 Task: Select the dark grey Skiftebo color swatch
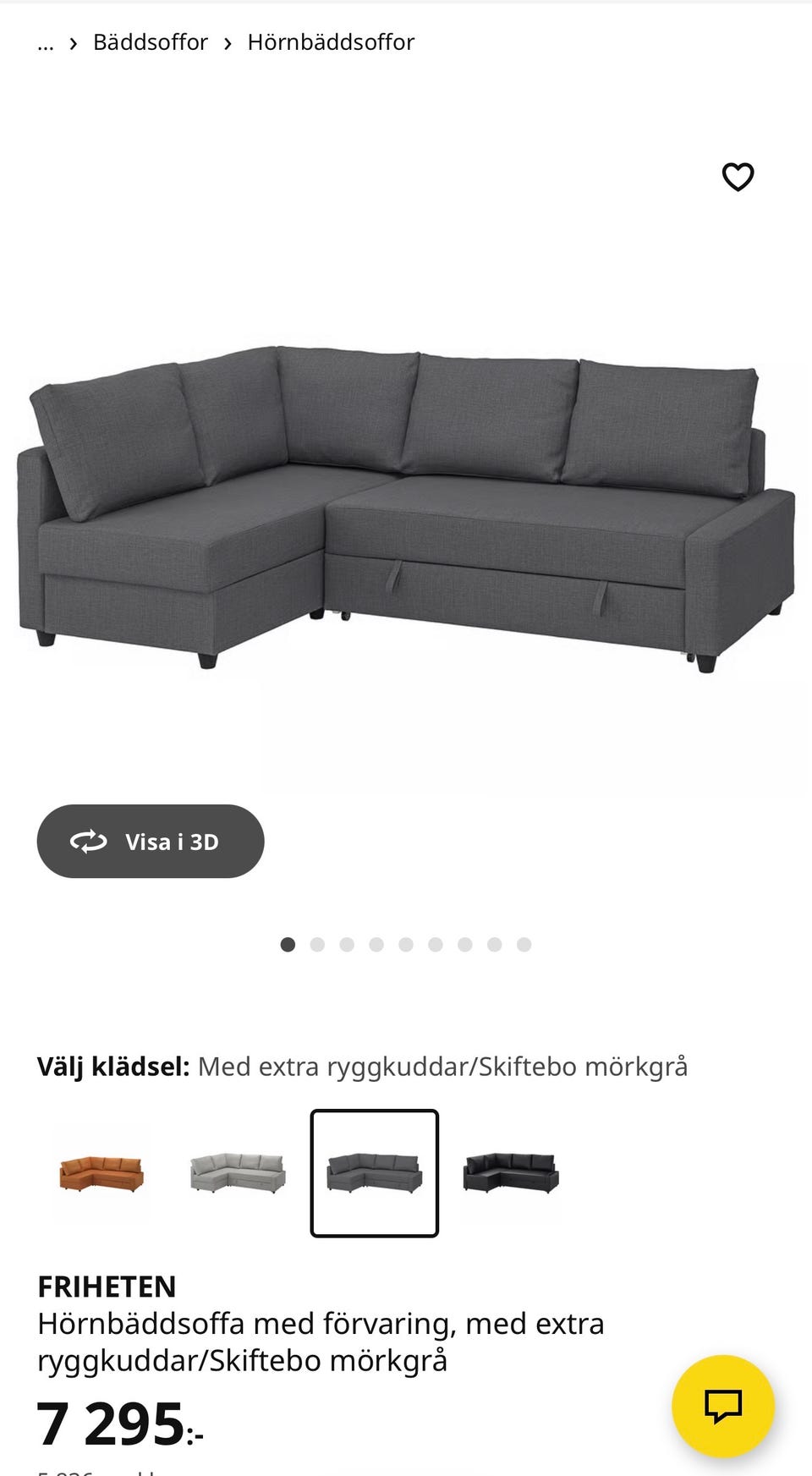tap(375, 1175)
